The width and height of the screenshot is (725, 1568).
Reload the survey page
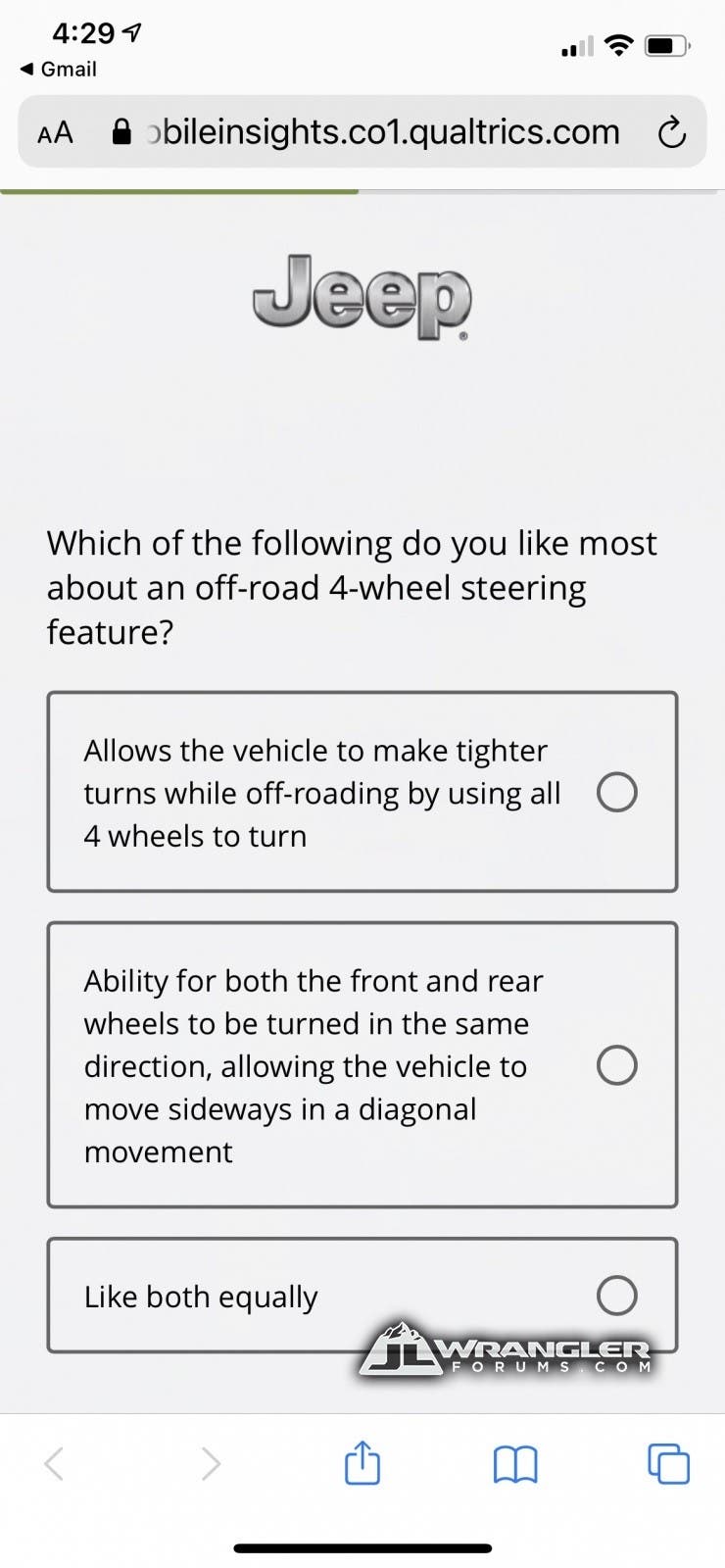pos(671,132)
